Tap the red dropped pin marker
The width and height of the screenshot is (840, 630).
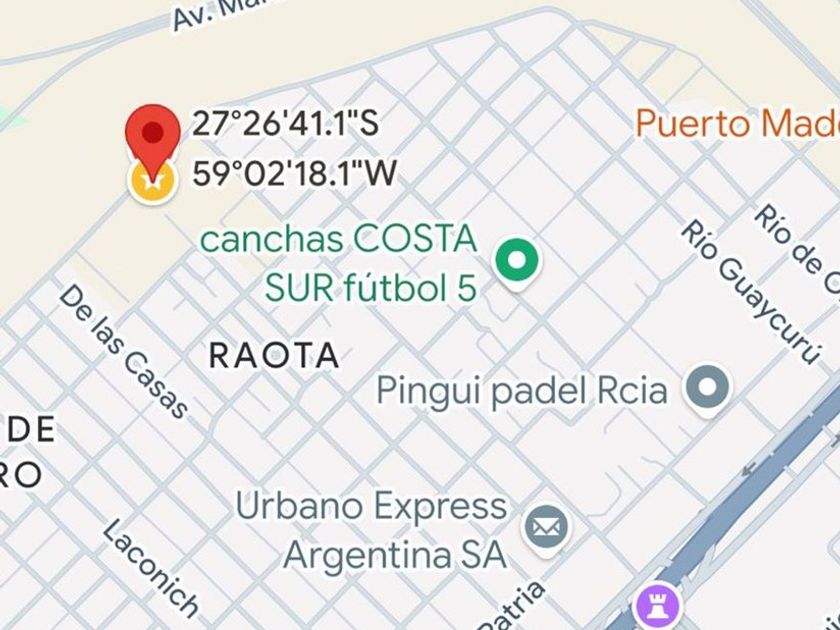(x=152, y=133)
